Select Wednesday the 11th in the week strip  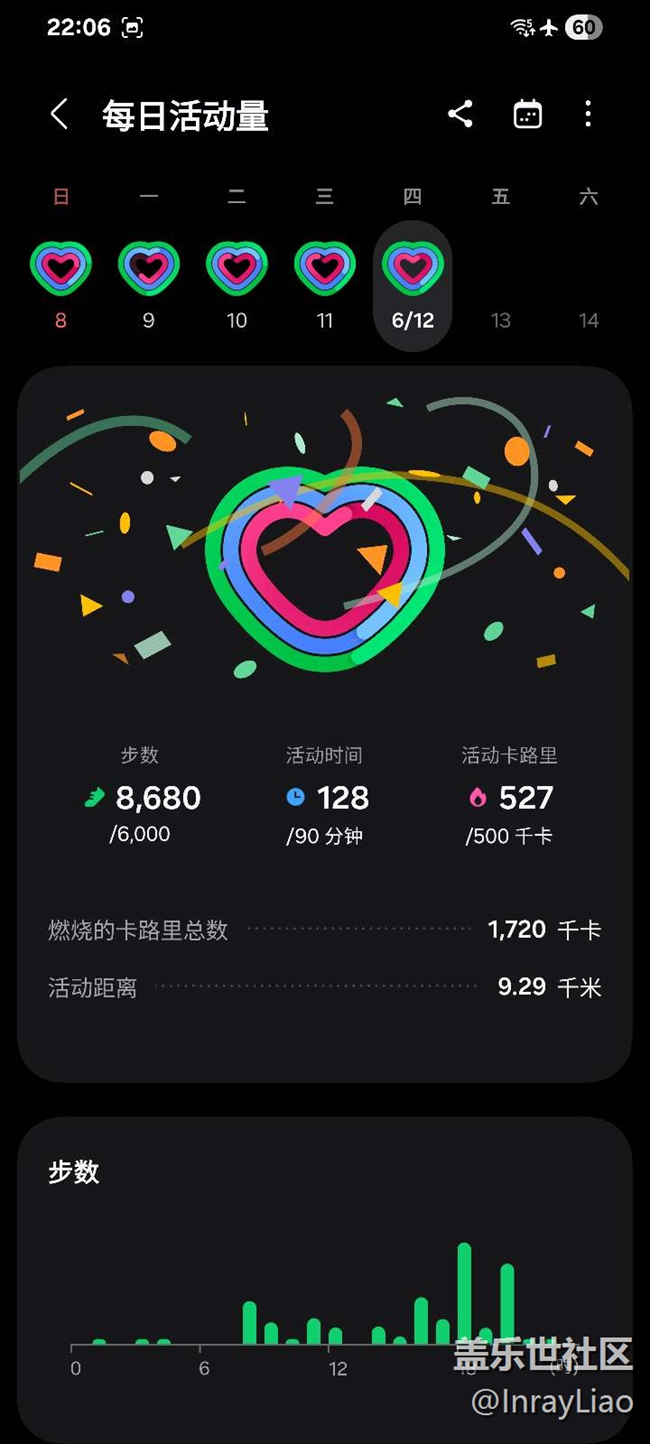[x=325, y=284]
